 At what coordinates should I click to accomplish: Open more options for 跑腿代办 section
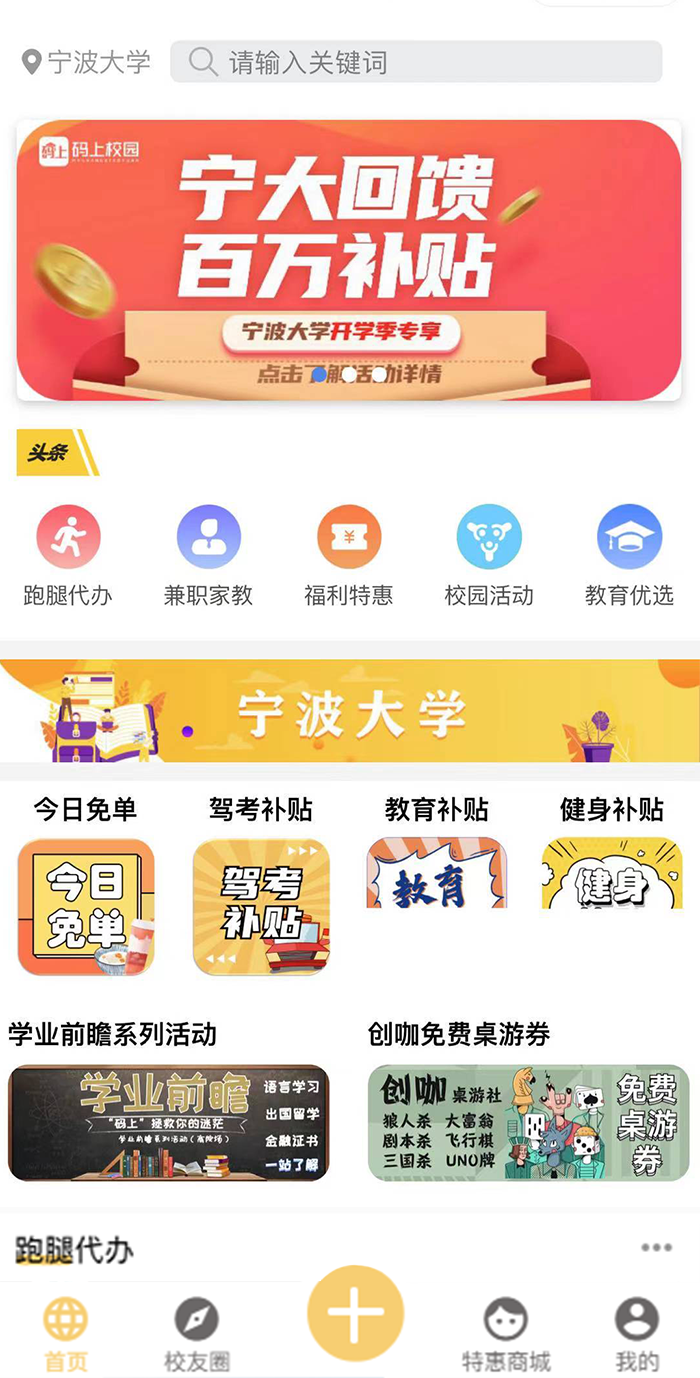(656, 1247)
